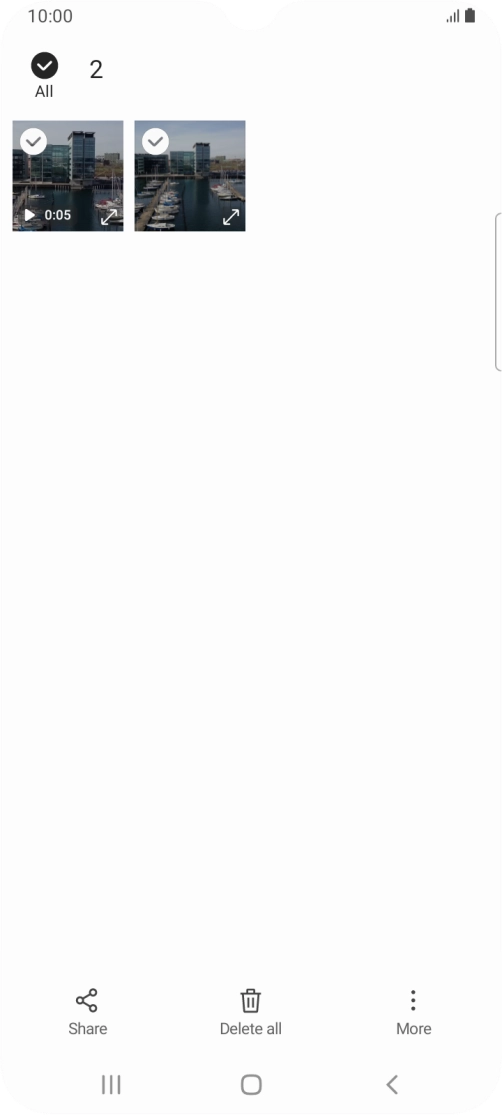This screenshot has width=502, height=1115.
Task: Deselect the 0:05 video thumbnail
Action: click(33, 142)
